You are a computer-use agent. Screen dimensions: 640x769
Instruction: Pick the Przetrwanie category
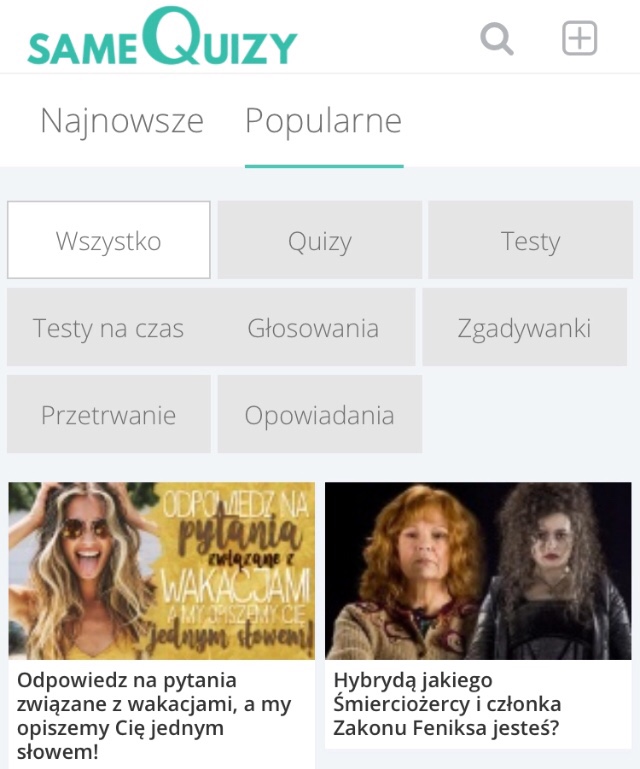(109, 415)
